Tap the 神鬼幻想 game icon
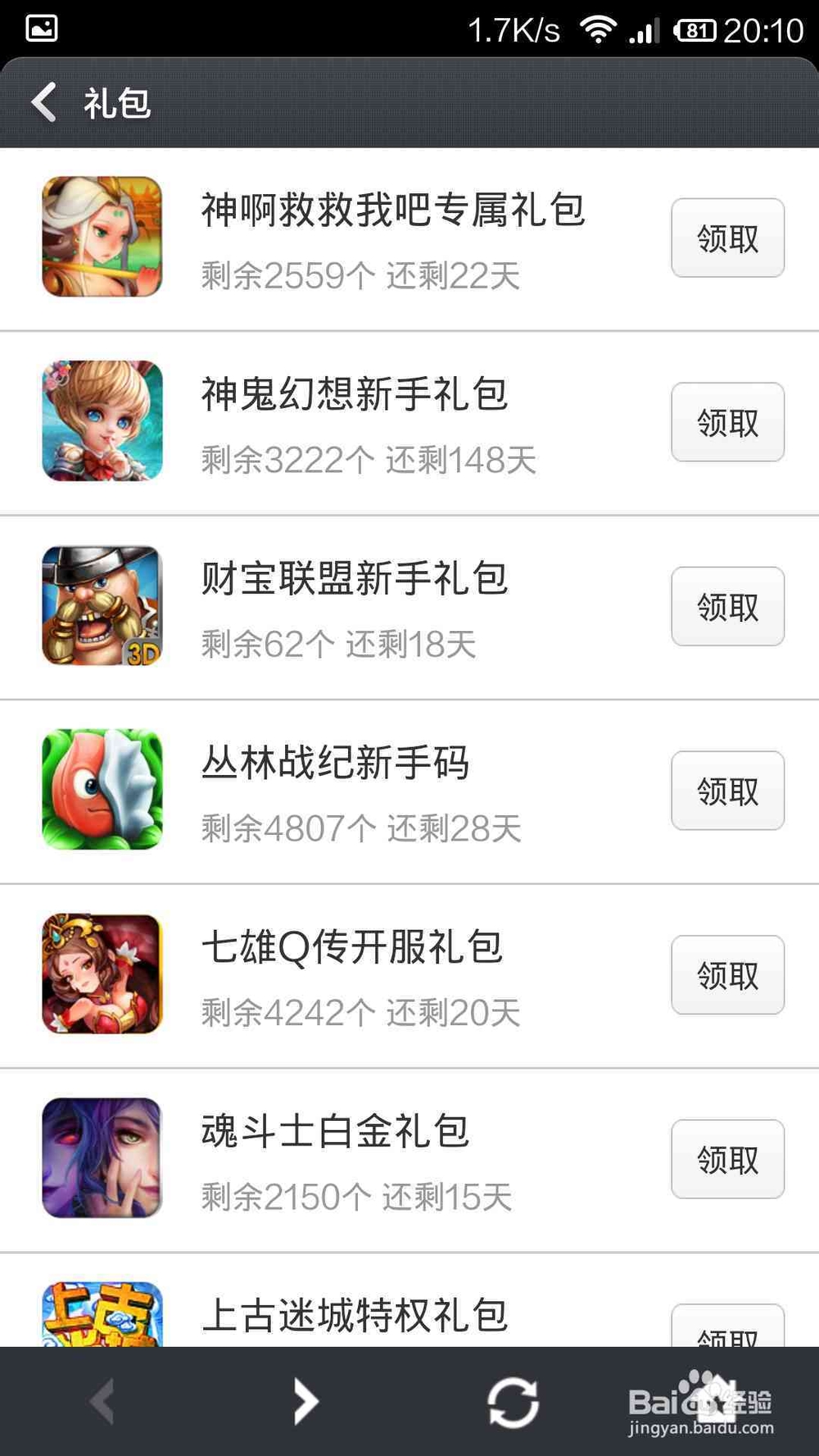This screenshot has width=819, height=1456. pos(102,420)
